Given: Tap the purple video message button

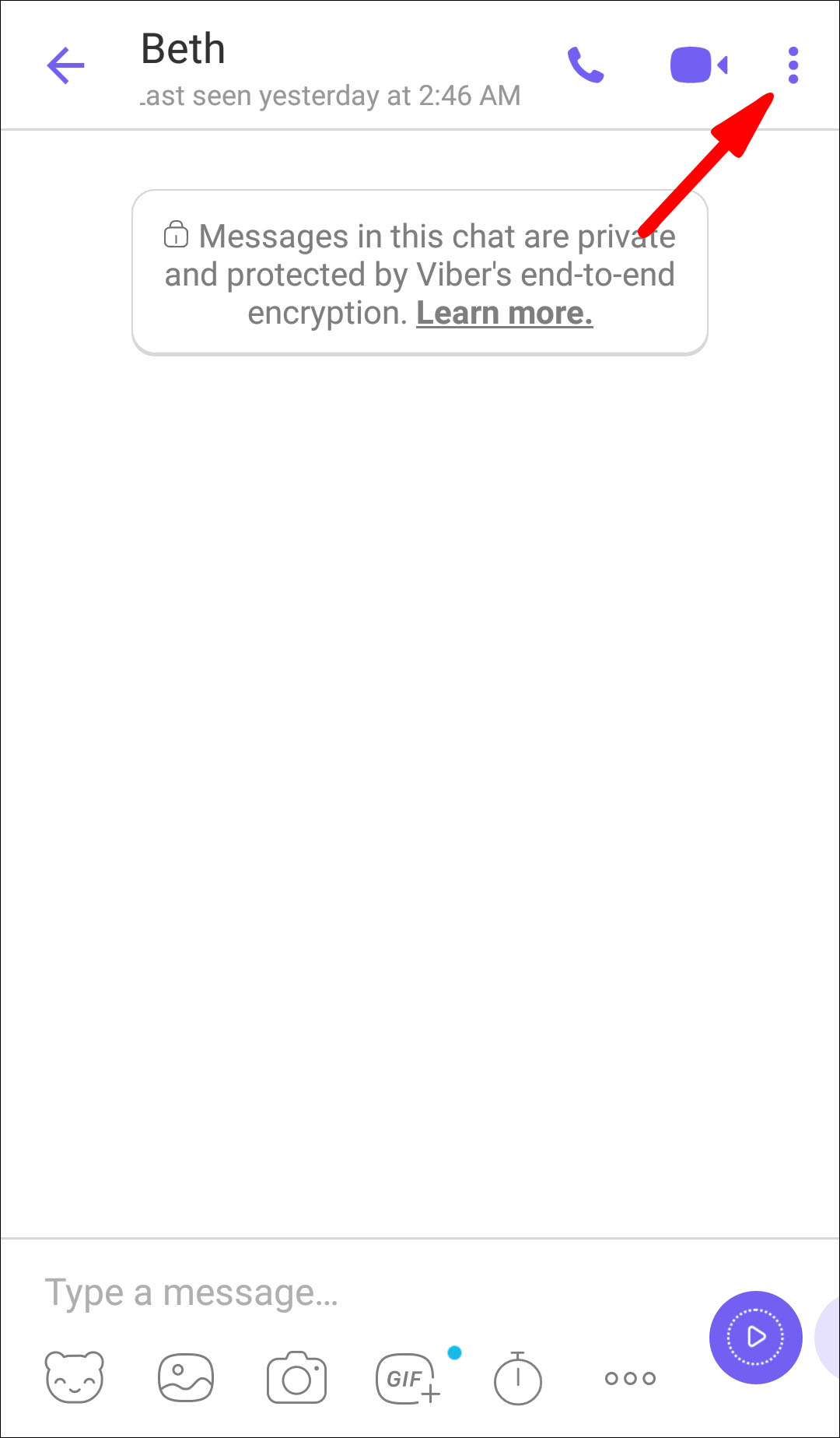Looking at the screenshot, I should [x=755, y=1337].
